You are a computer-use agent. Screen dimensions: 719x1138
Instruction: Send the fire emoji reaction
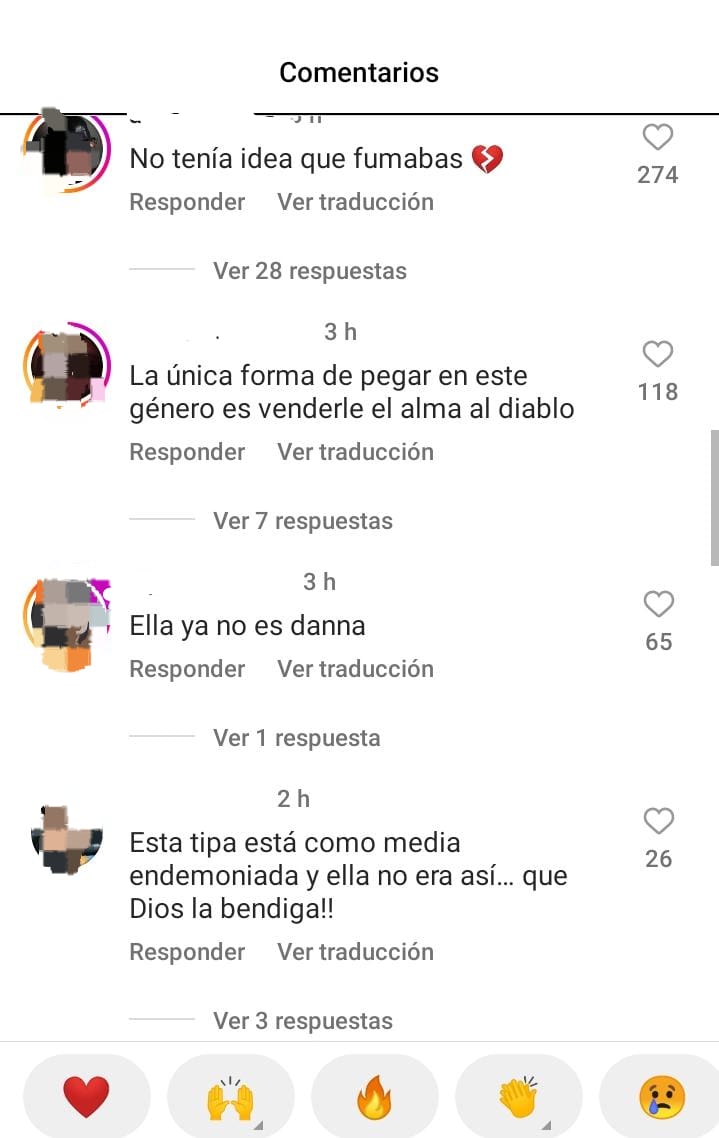point(374,1098)
